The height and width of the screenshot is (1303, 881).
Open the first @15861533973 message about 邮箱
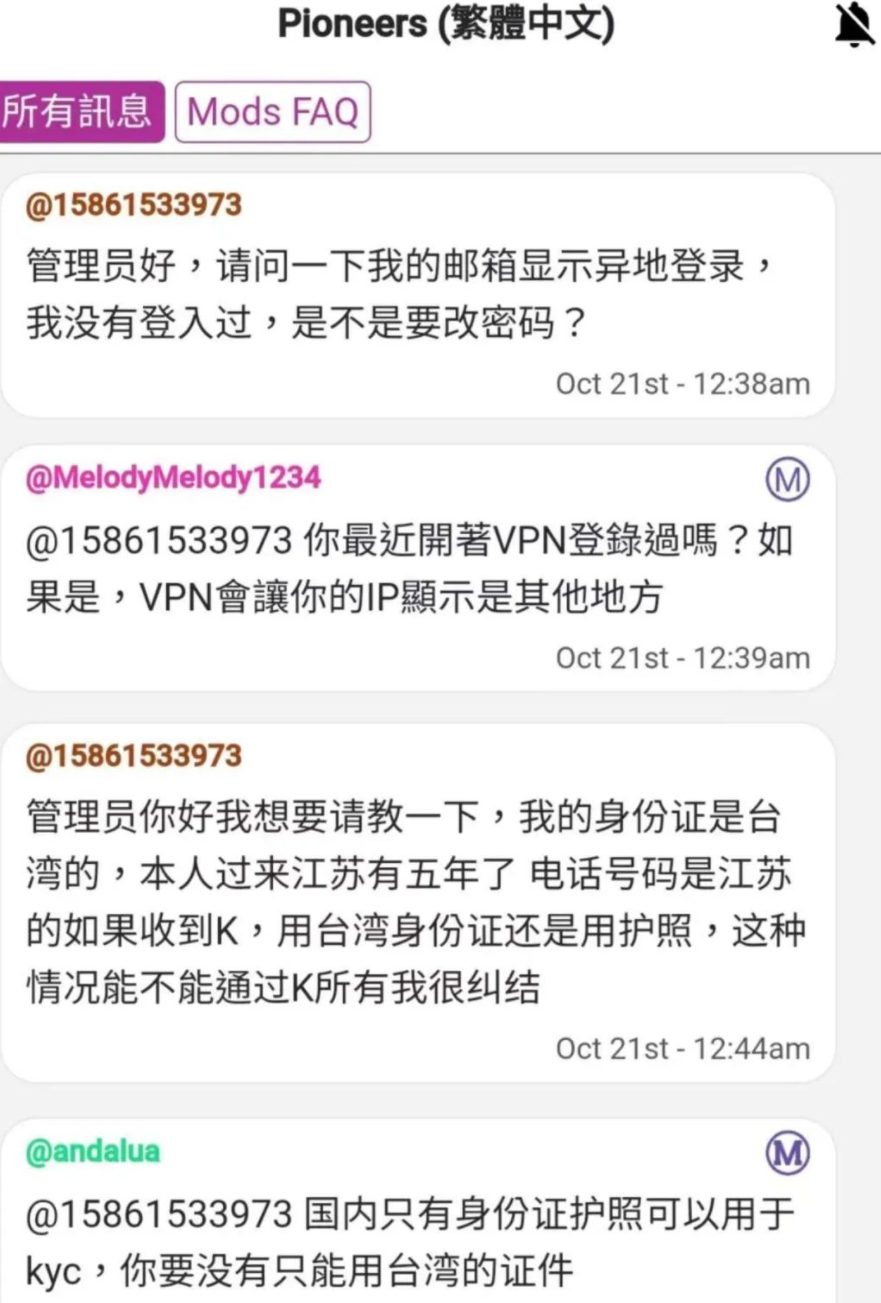417,296
